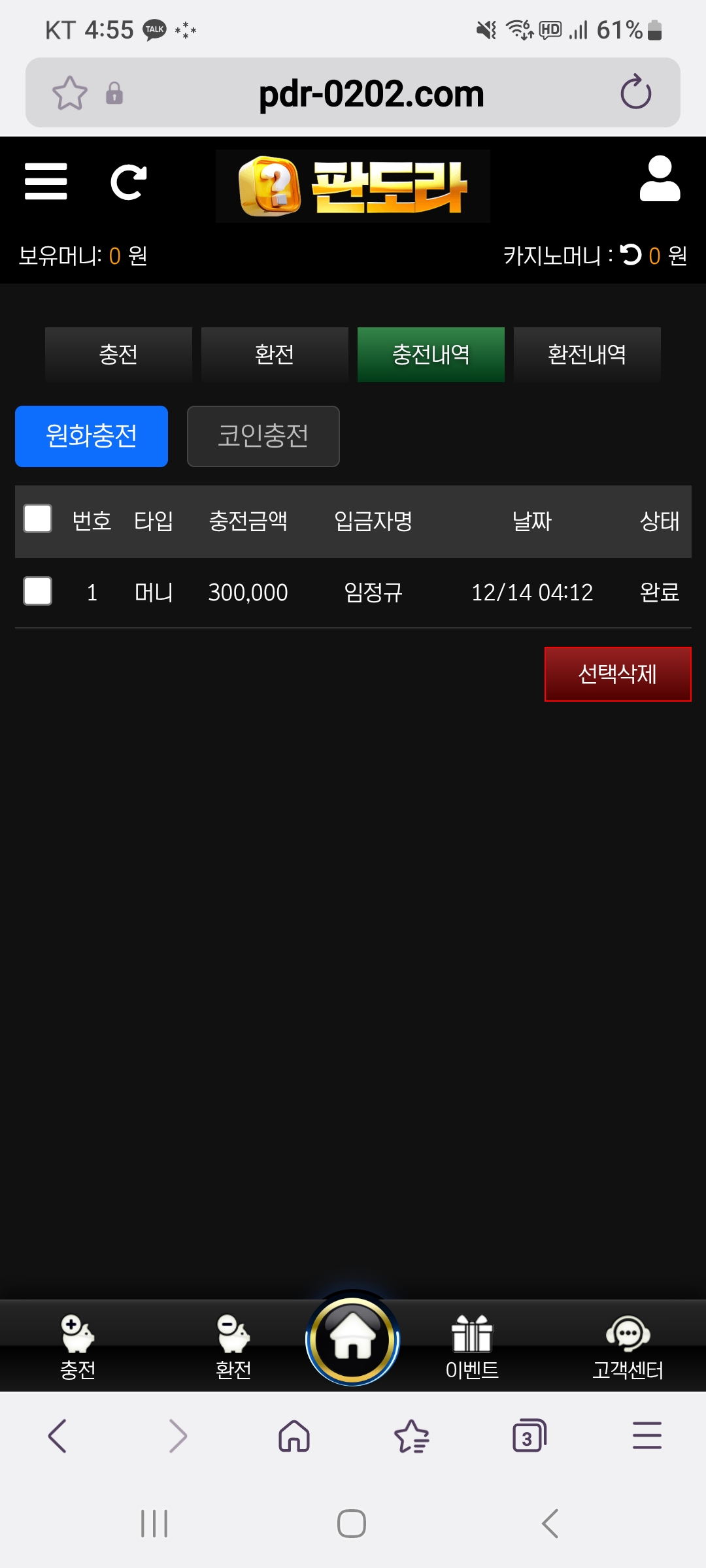The image size is (706, 1568).
Task: Reload the page in browser address bar
Action: 635,93
